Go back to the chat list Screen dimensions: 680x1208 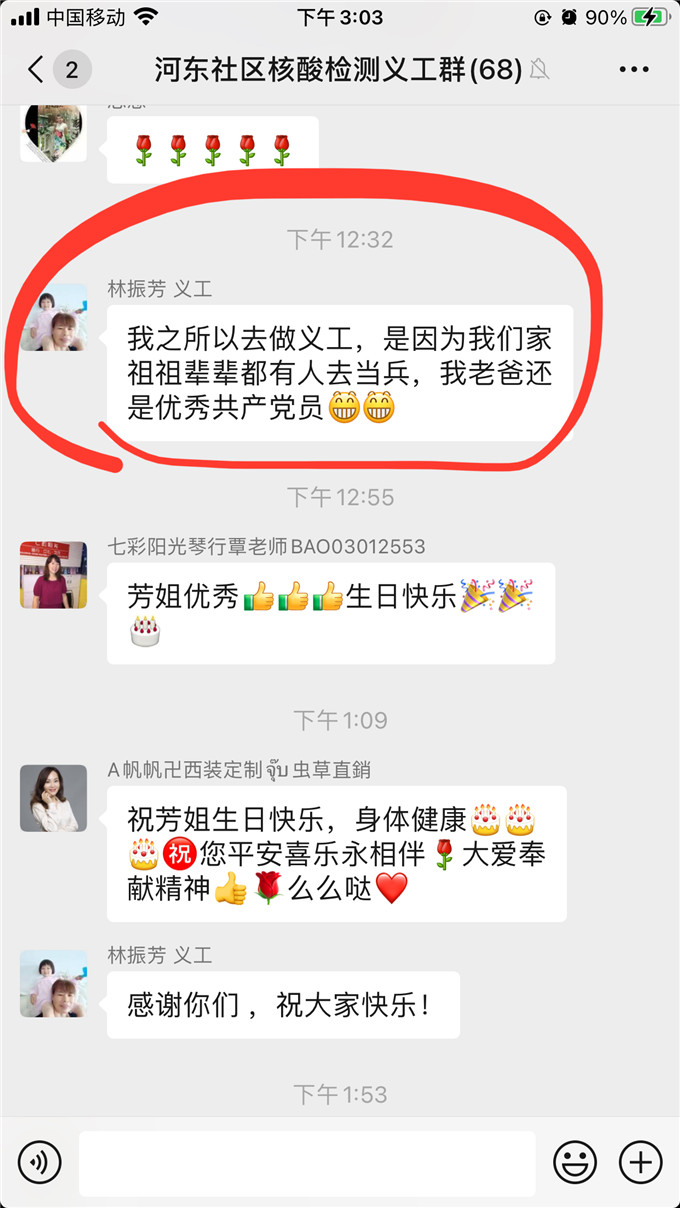pyautogui.click(x=37, y=70)
